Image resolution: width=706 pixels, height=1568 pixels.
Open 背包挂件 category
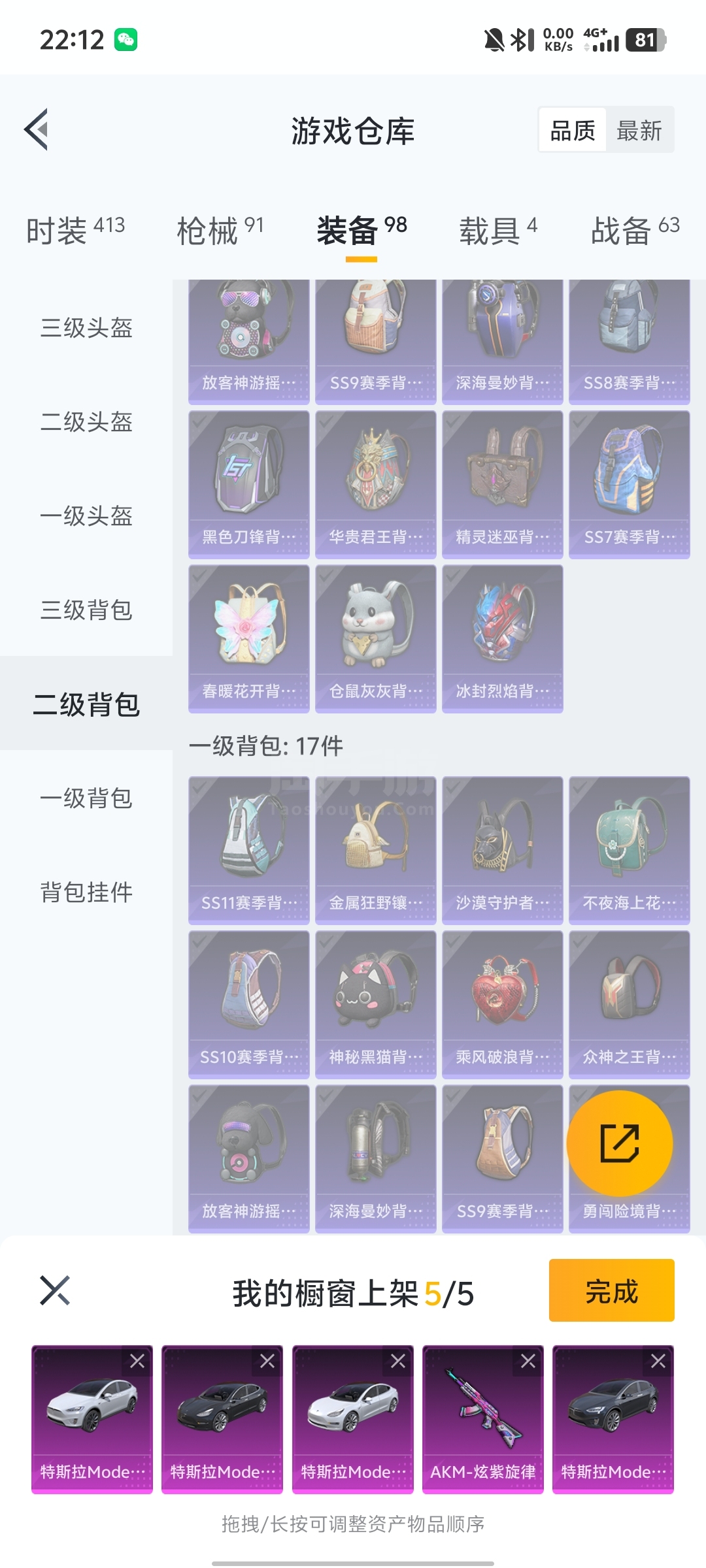pos(86,892)
